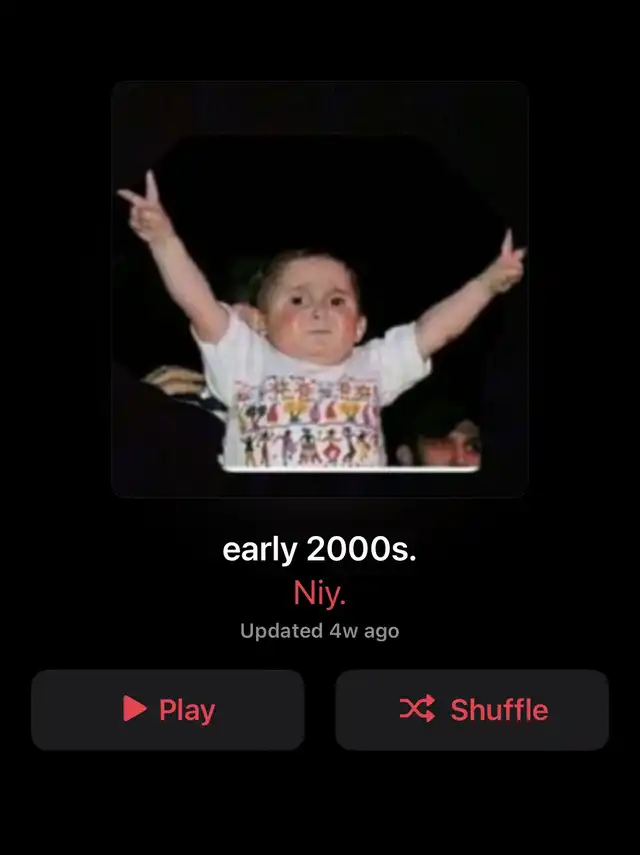The width and height of the screenshot is (640, 855).
Task: Play the early 2000s. playlist
Action: point(168,709)
